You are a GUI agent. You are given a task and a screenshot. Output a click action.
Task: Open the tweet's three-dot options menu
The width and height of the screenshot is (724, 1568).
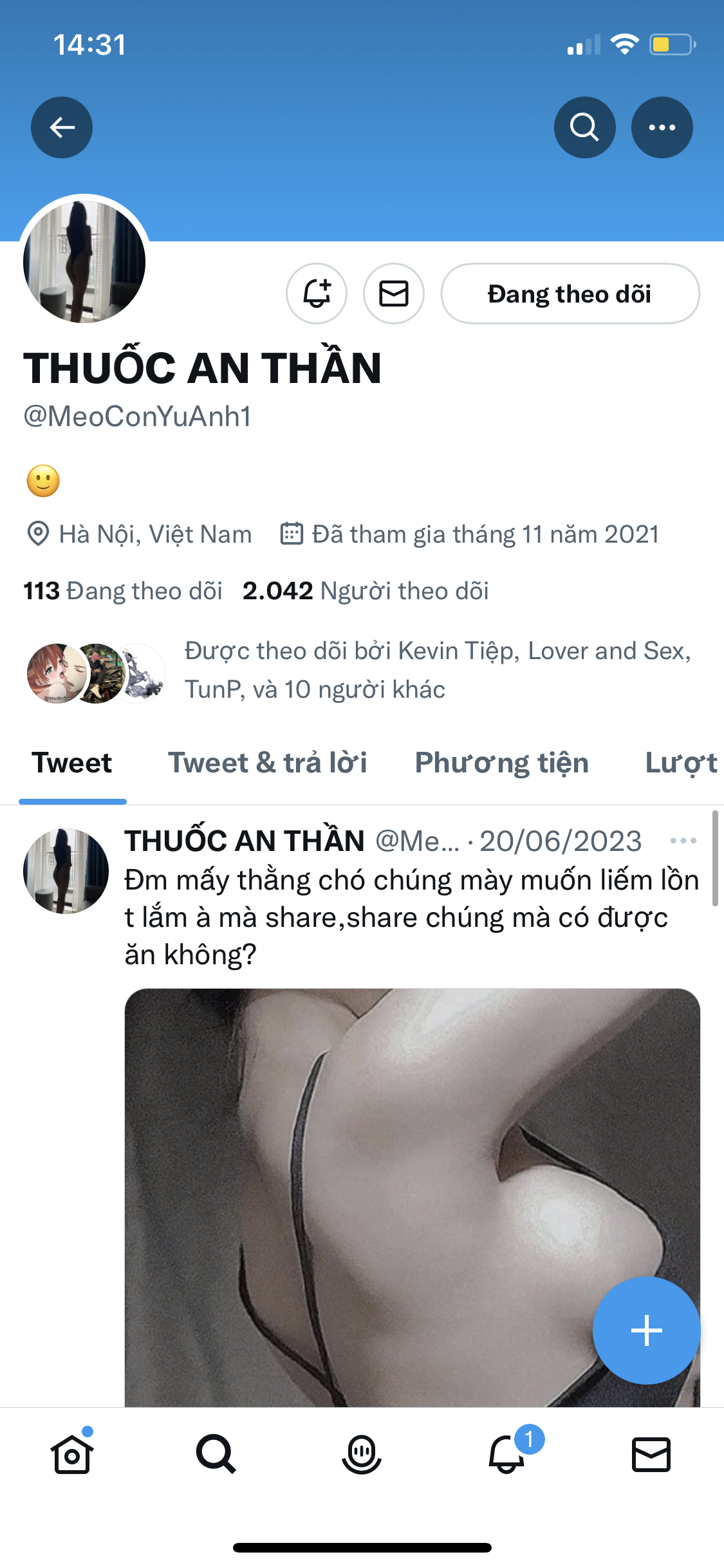tap(683, 841)
